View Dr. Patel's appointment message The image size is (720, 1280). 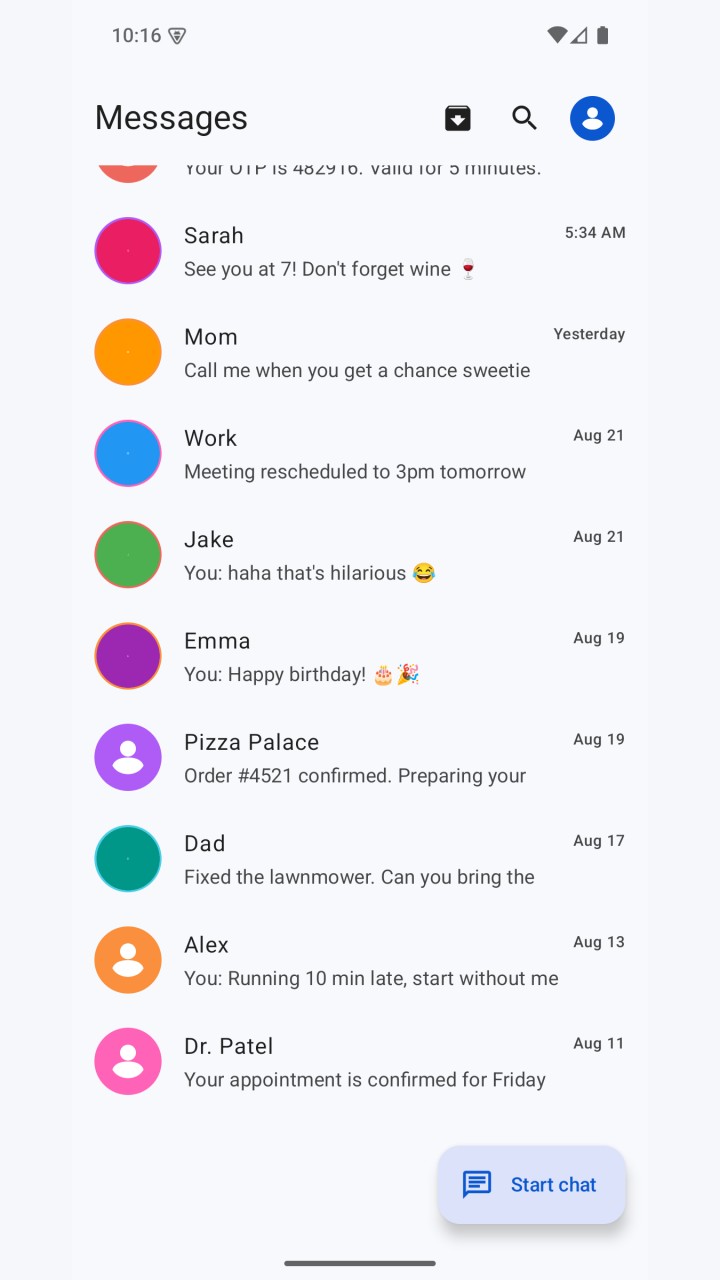(x=360, y=1062)
